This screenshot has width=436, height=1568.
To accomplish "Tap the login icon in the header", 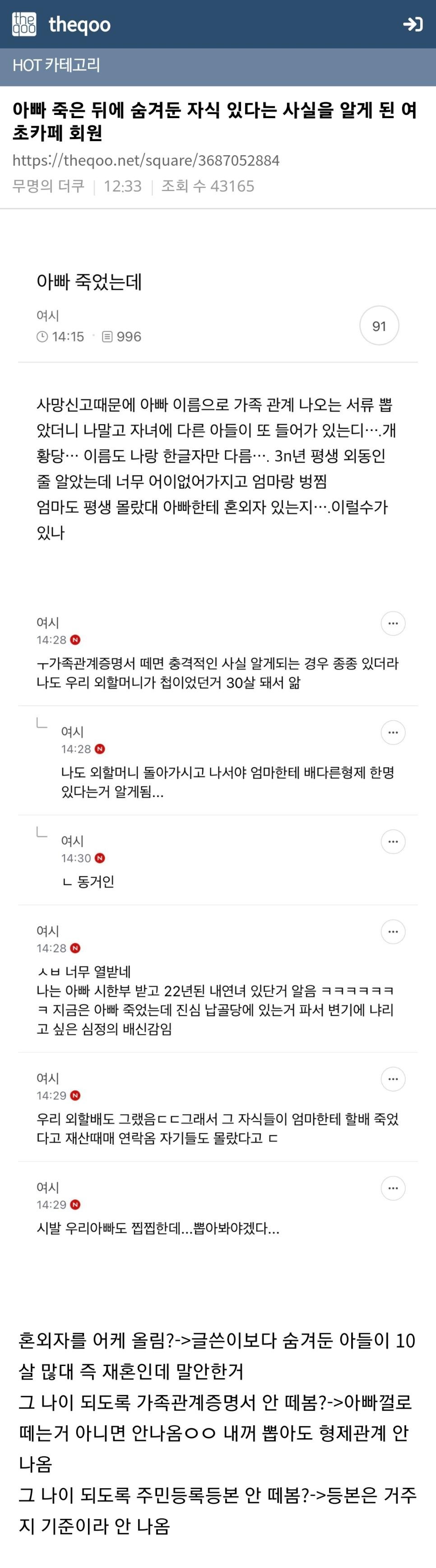I will [x=413, y=24].
